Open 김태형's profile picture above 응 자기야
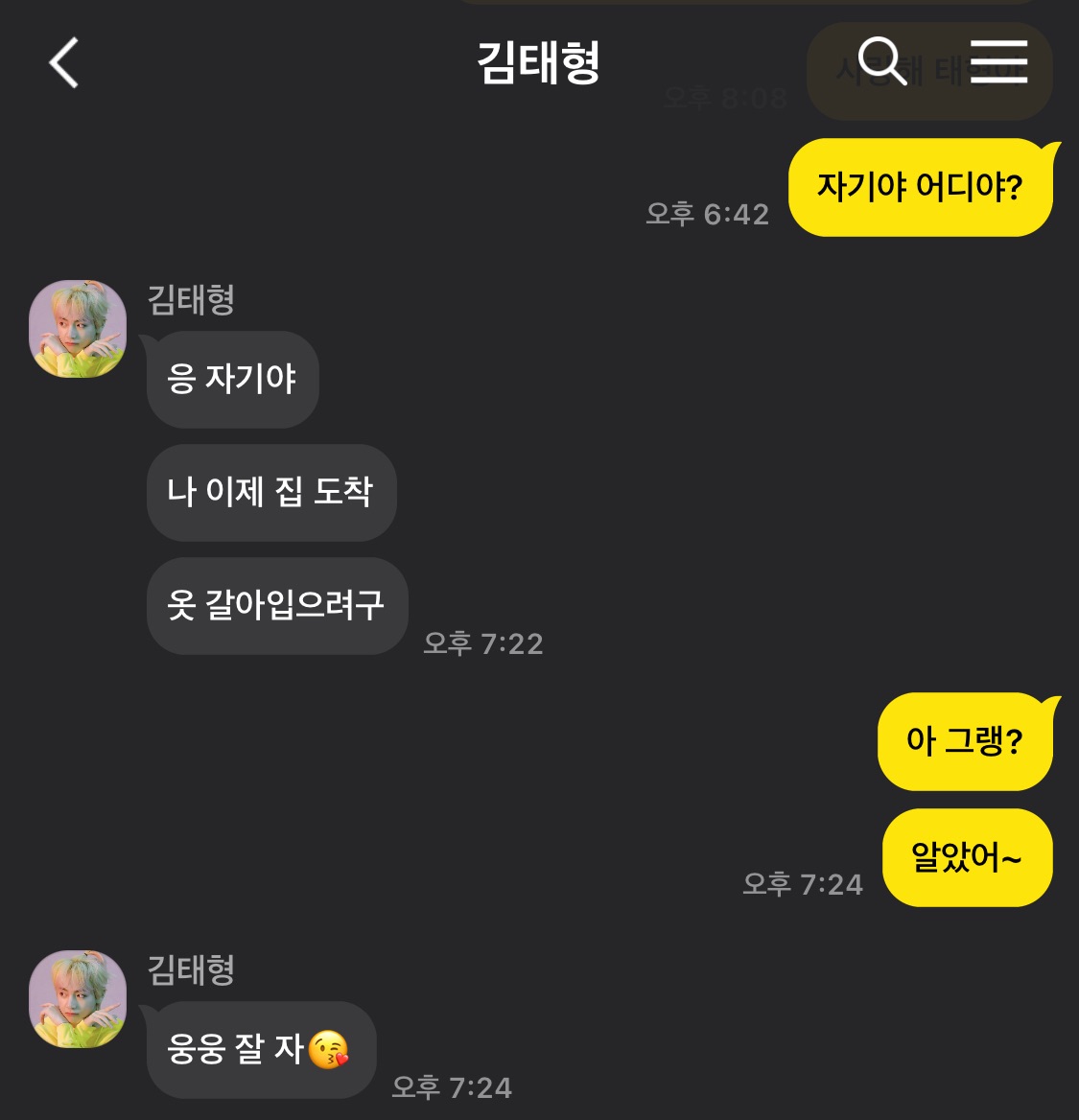1079x1120 pixels. pos(78,329)
